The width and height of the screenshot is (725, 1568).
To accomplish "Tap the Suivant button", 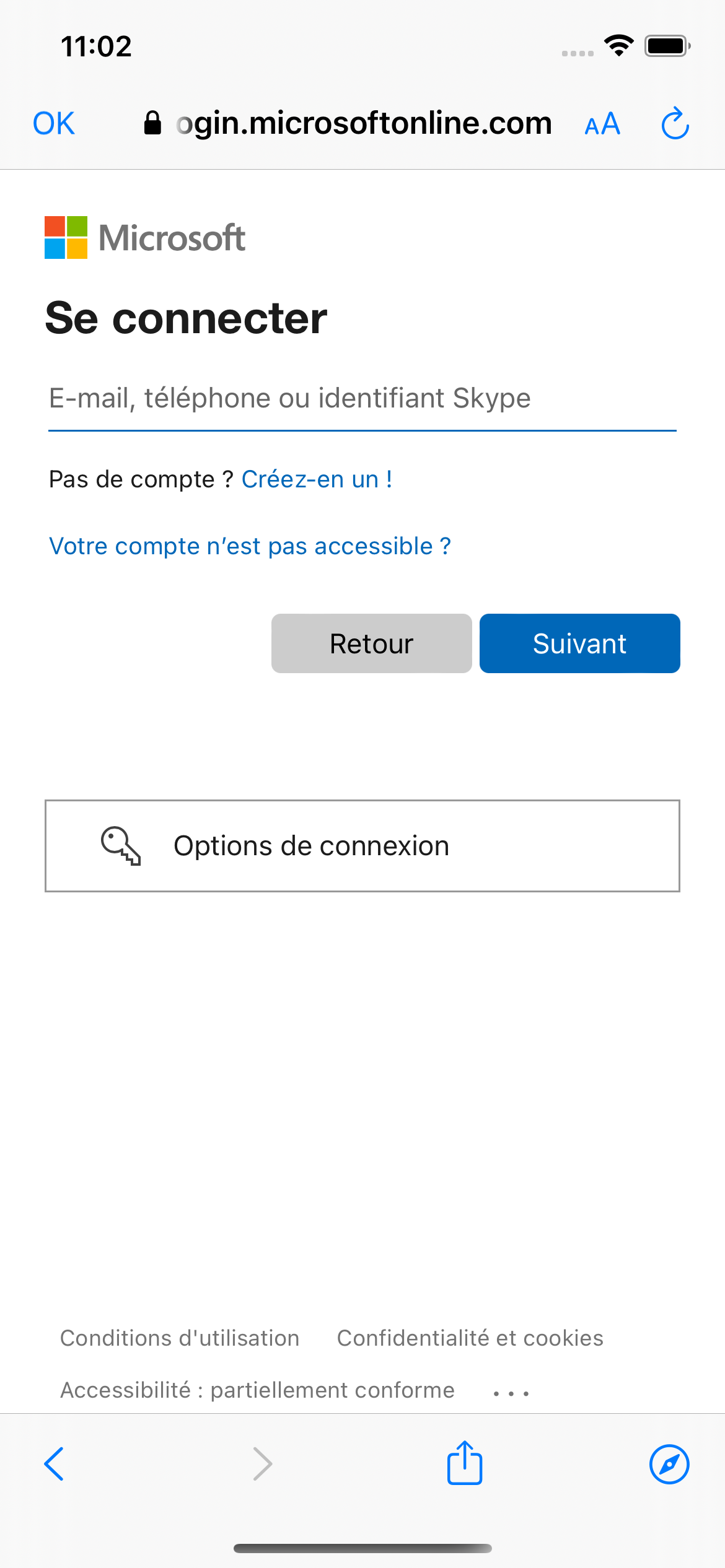I will click(579, 643).
